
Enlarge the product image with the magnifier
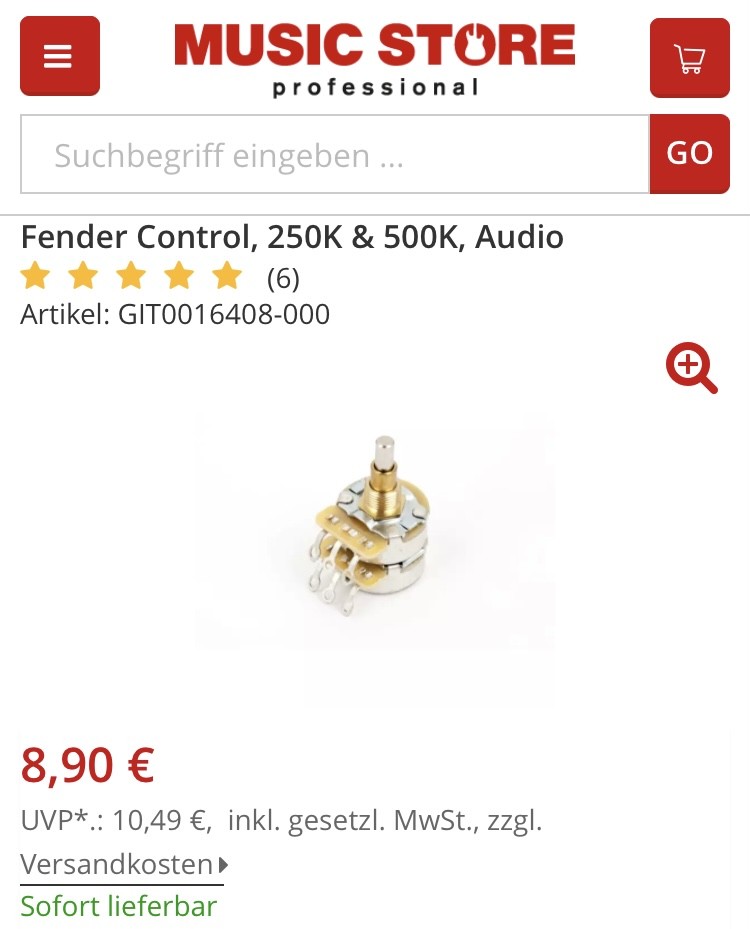click(x=691, y=368)
